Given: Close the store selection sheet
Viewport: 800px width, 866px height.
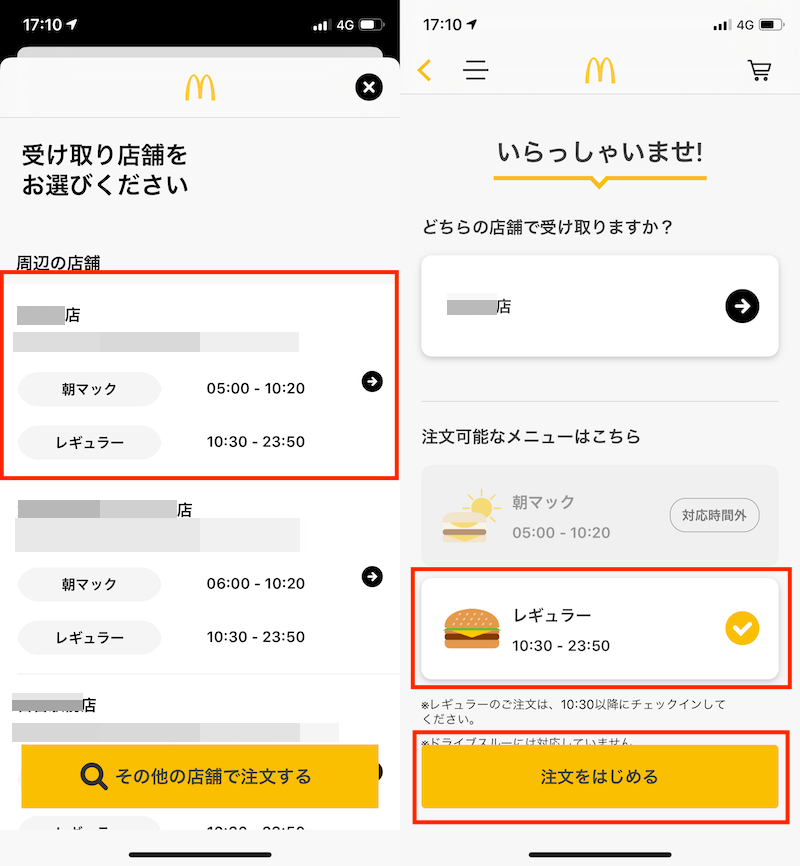Looking at the screenshot, I should tap(369, 88).
